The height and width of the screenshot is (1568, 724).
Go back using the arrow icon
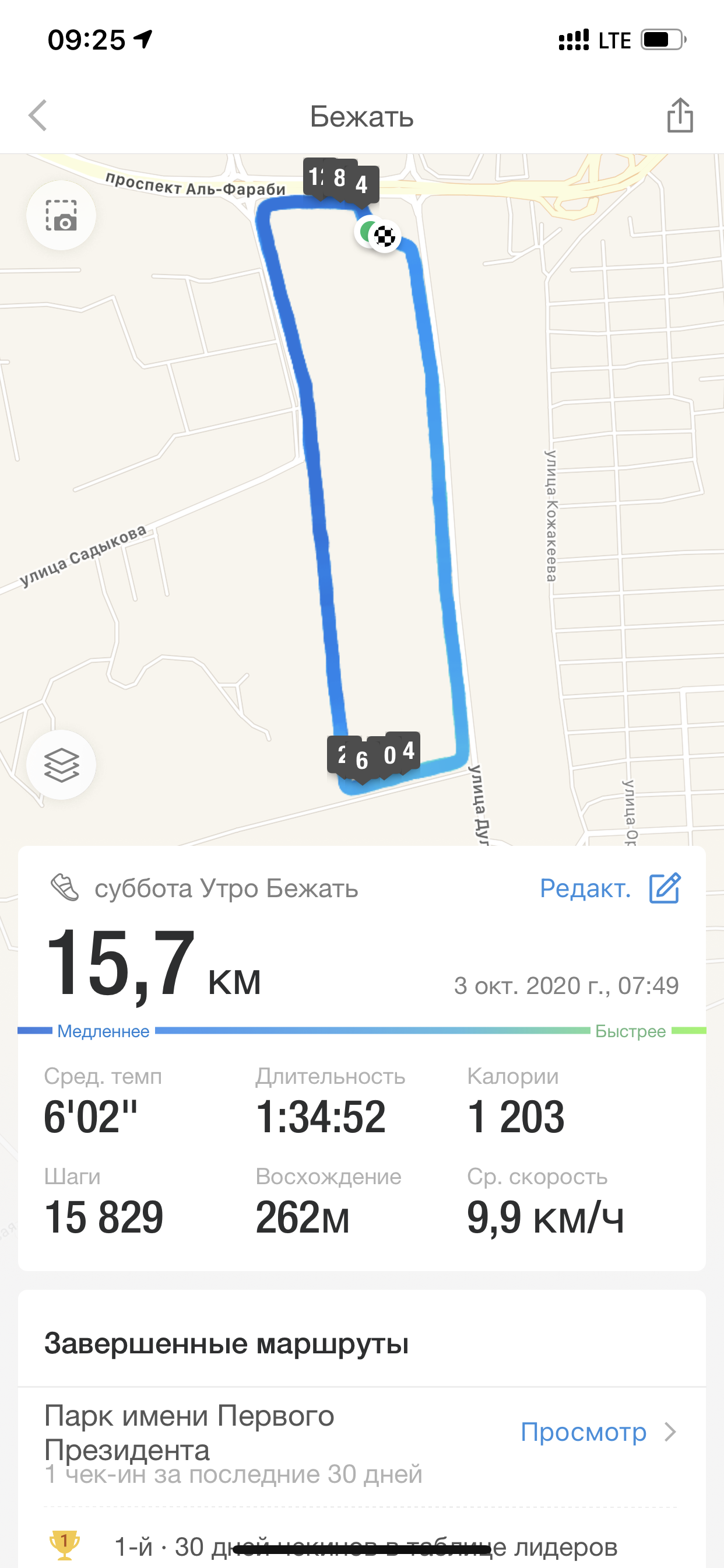coord(38,115)
